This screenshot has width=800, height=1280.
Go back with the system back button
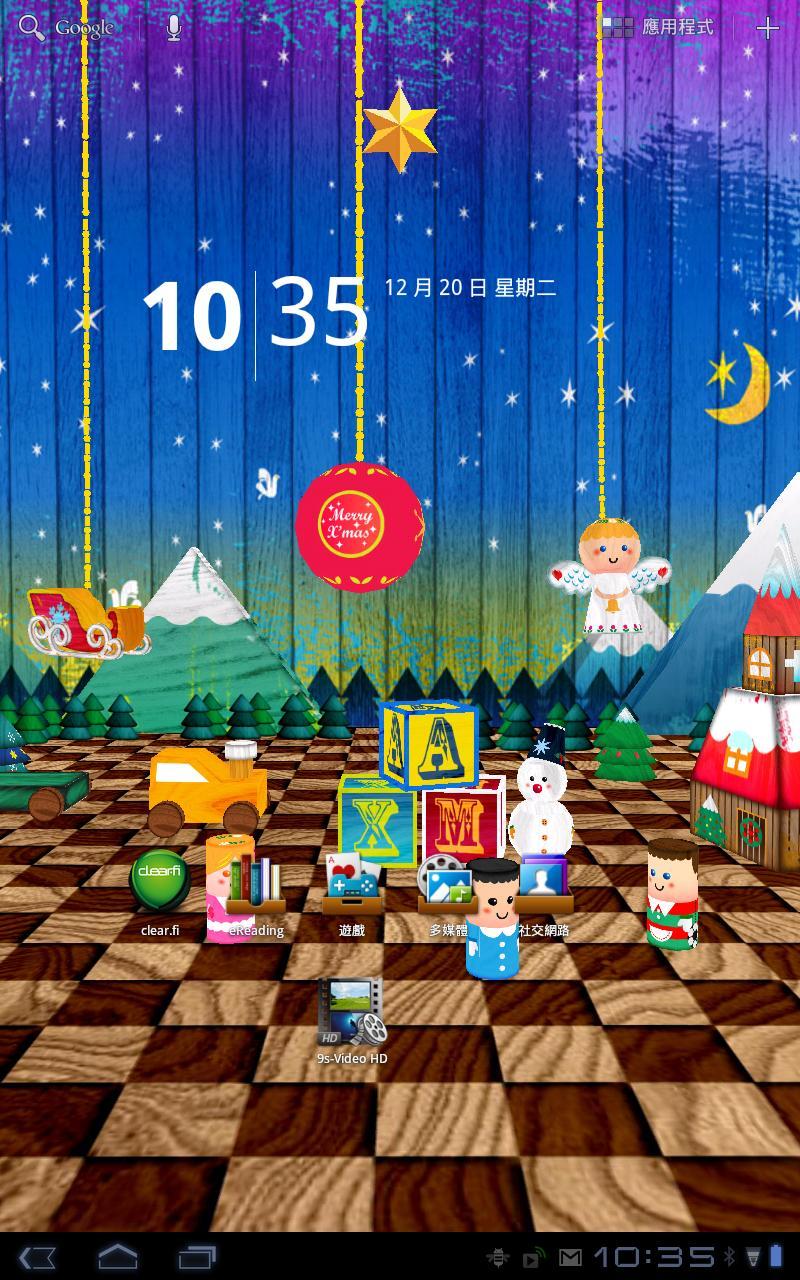click(x=37, y=1256)
